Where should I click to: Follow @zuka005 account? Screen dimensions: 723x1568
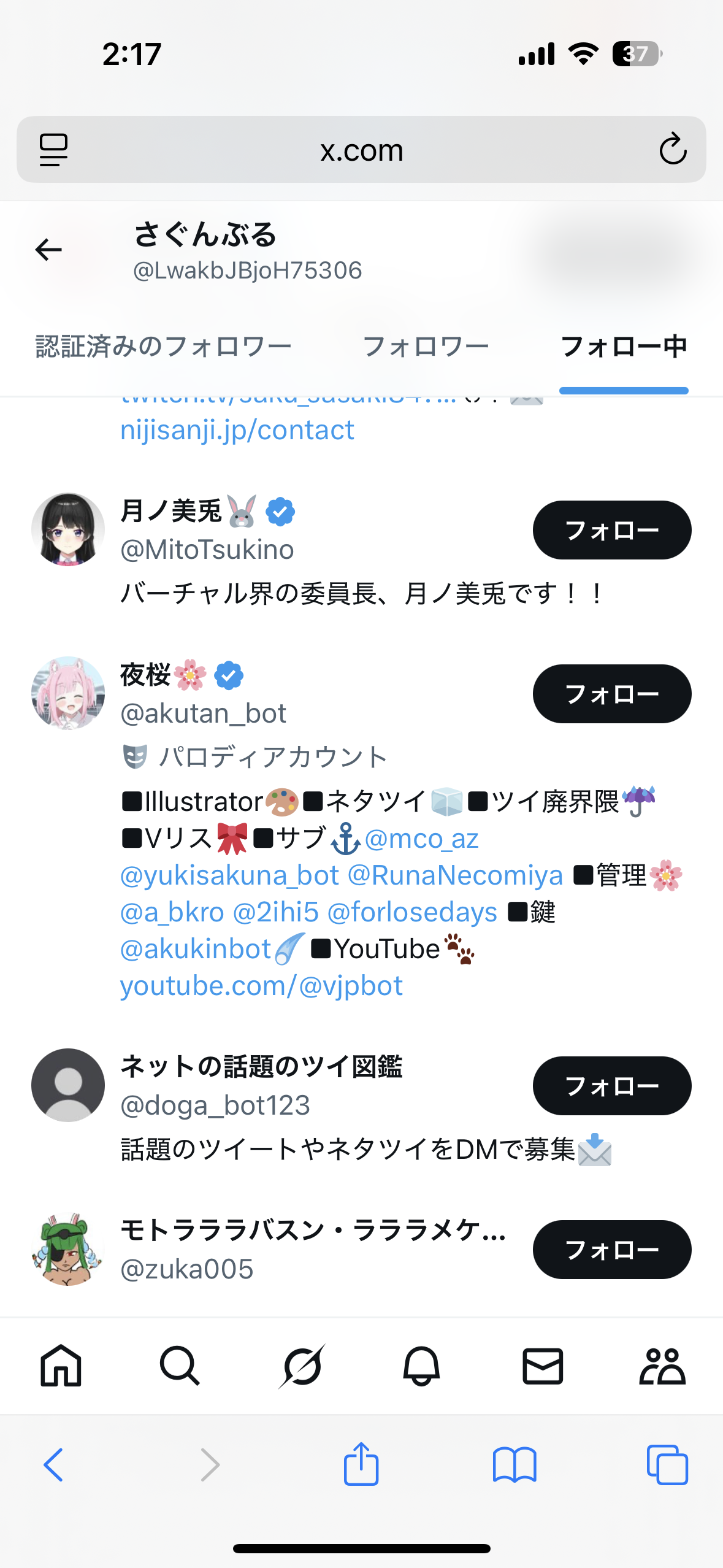coord(612,1250)
